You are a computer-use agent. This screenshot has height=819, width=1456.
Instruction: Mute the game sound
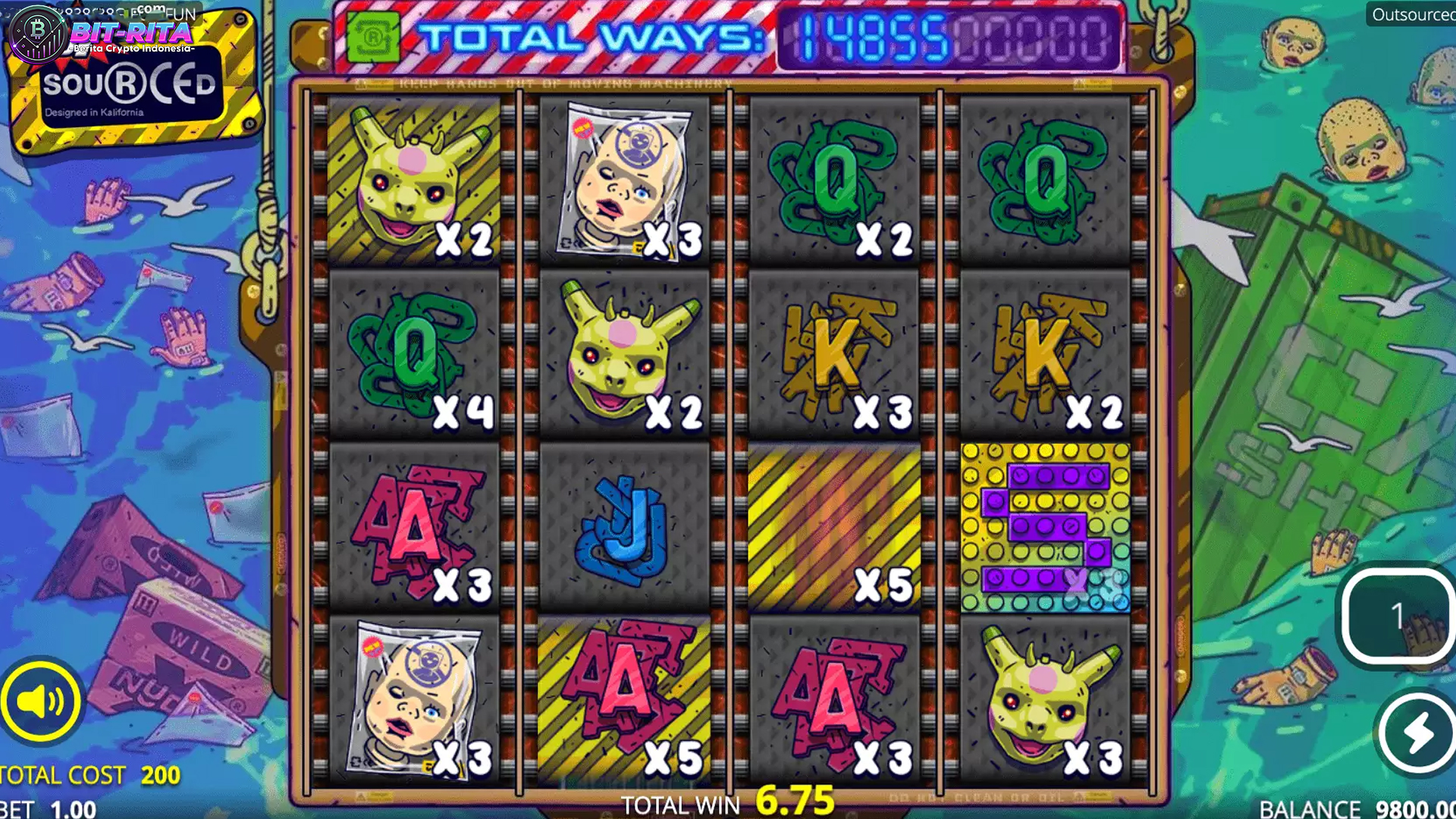click(41, 701)
